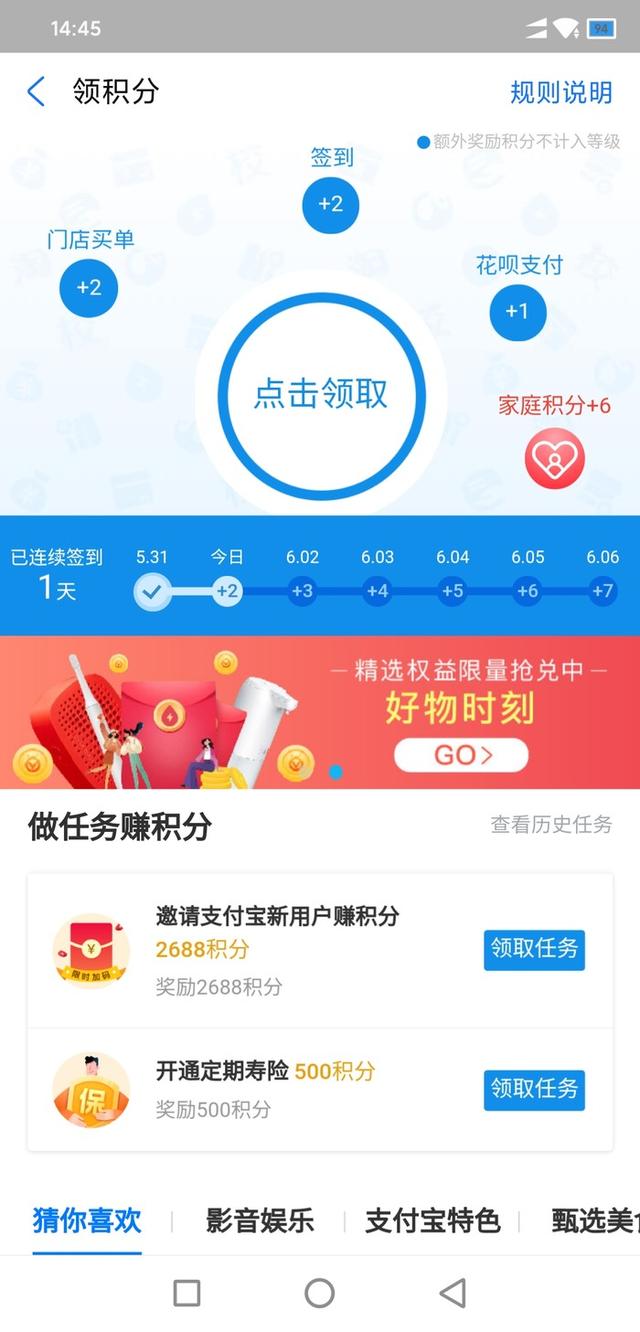Open 规则说明 rules link
Screen dimensions: 640x1332
pyautogui.click(x=560, y=93)
